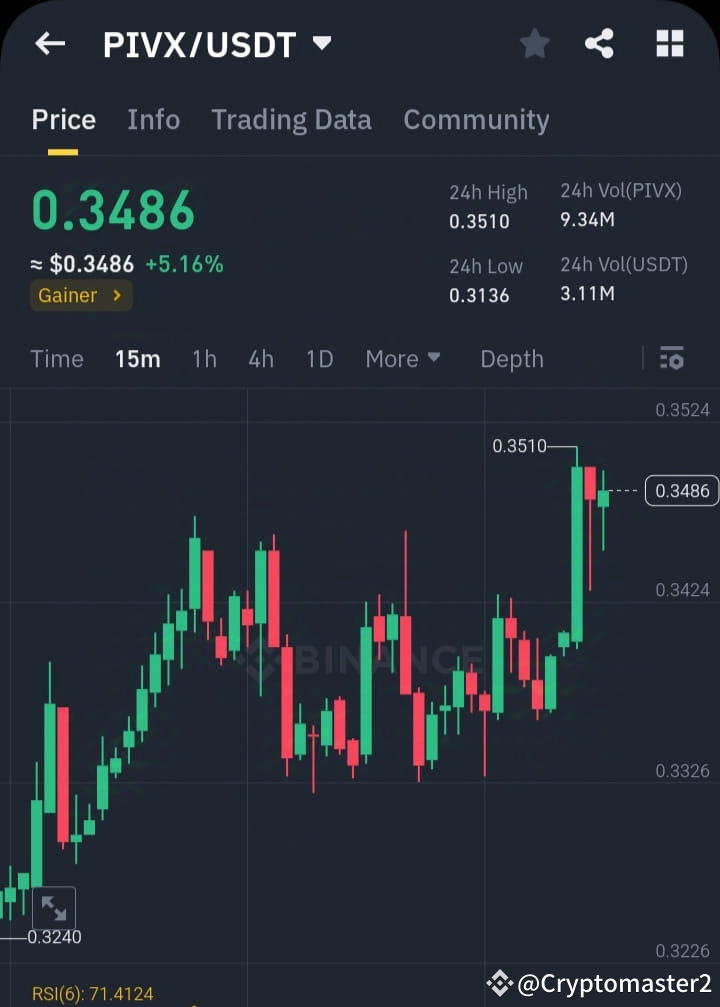This screenshot has width=720, height=1007.
Task: Open chart settings via the filter icon
Action: pos(671,358)
